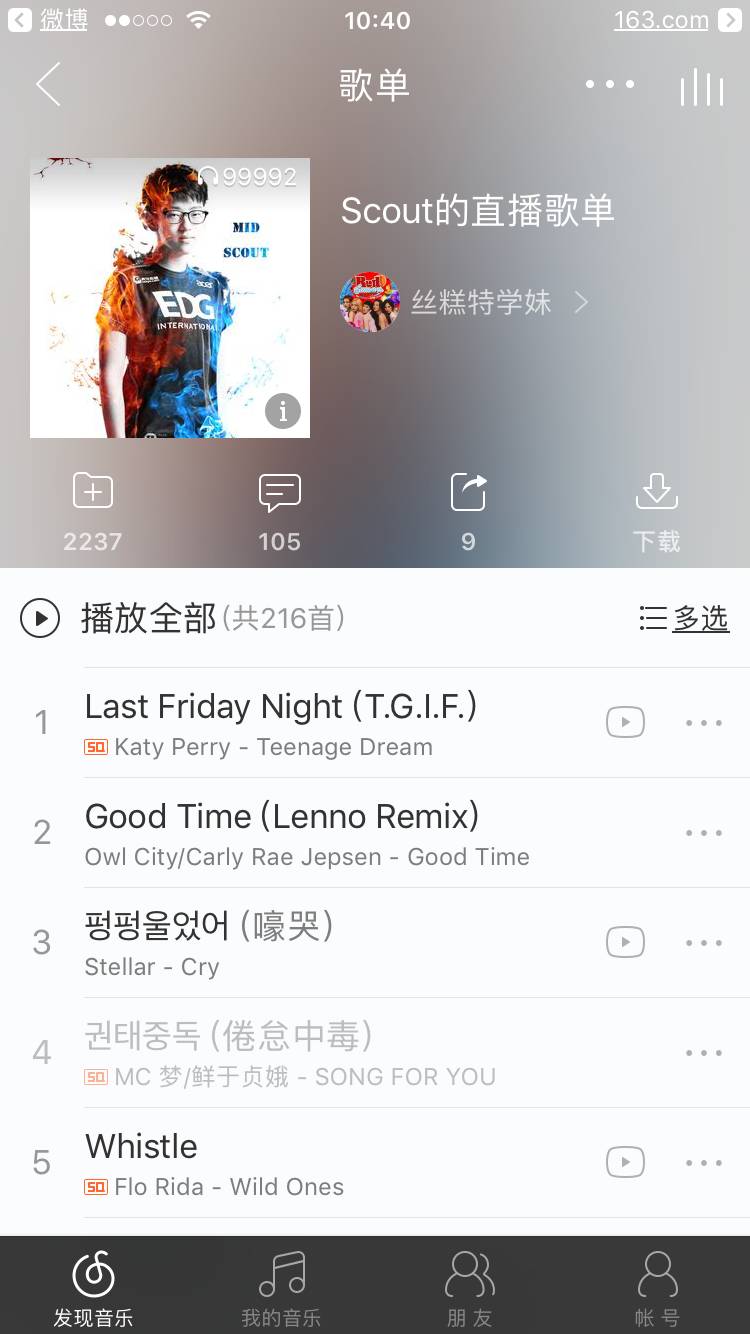Watch the video for Last Friday Night
The width and height of the screenshot is (750, 1334).
click(625, 722)
